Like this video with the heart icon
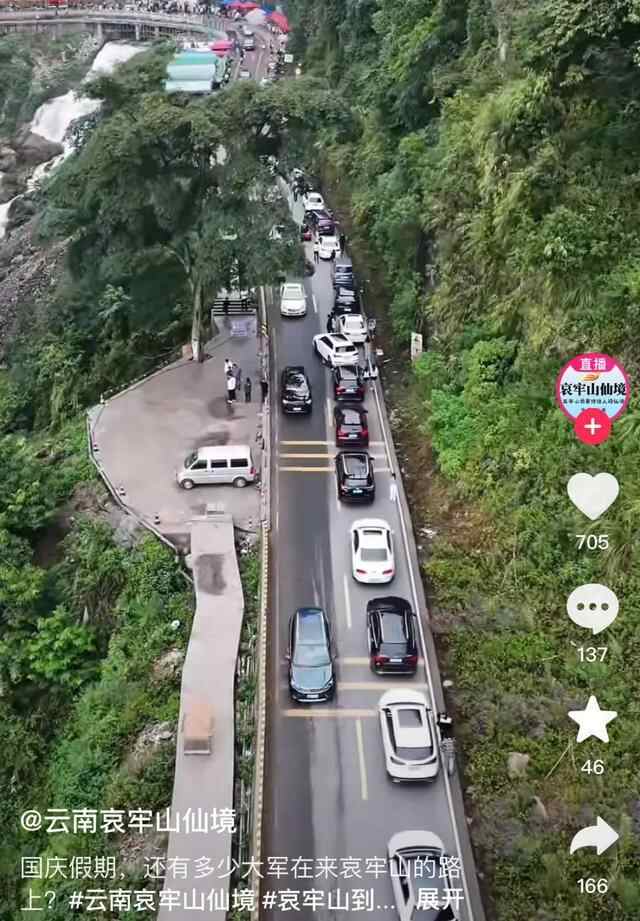This screenshot has width=640, height=921. [x=593, y=495]
